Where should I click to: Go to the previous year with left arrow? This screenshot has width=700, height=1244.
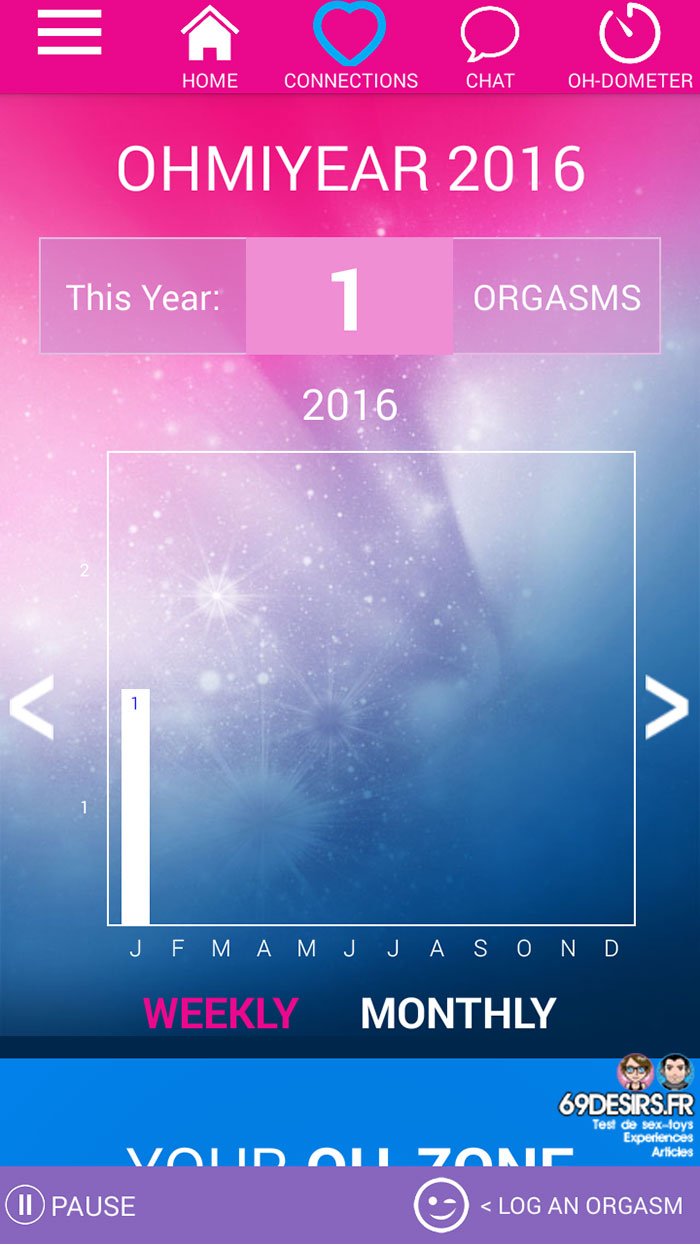(31, 707)
